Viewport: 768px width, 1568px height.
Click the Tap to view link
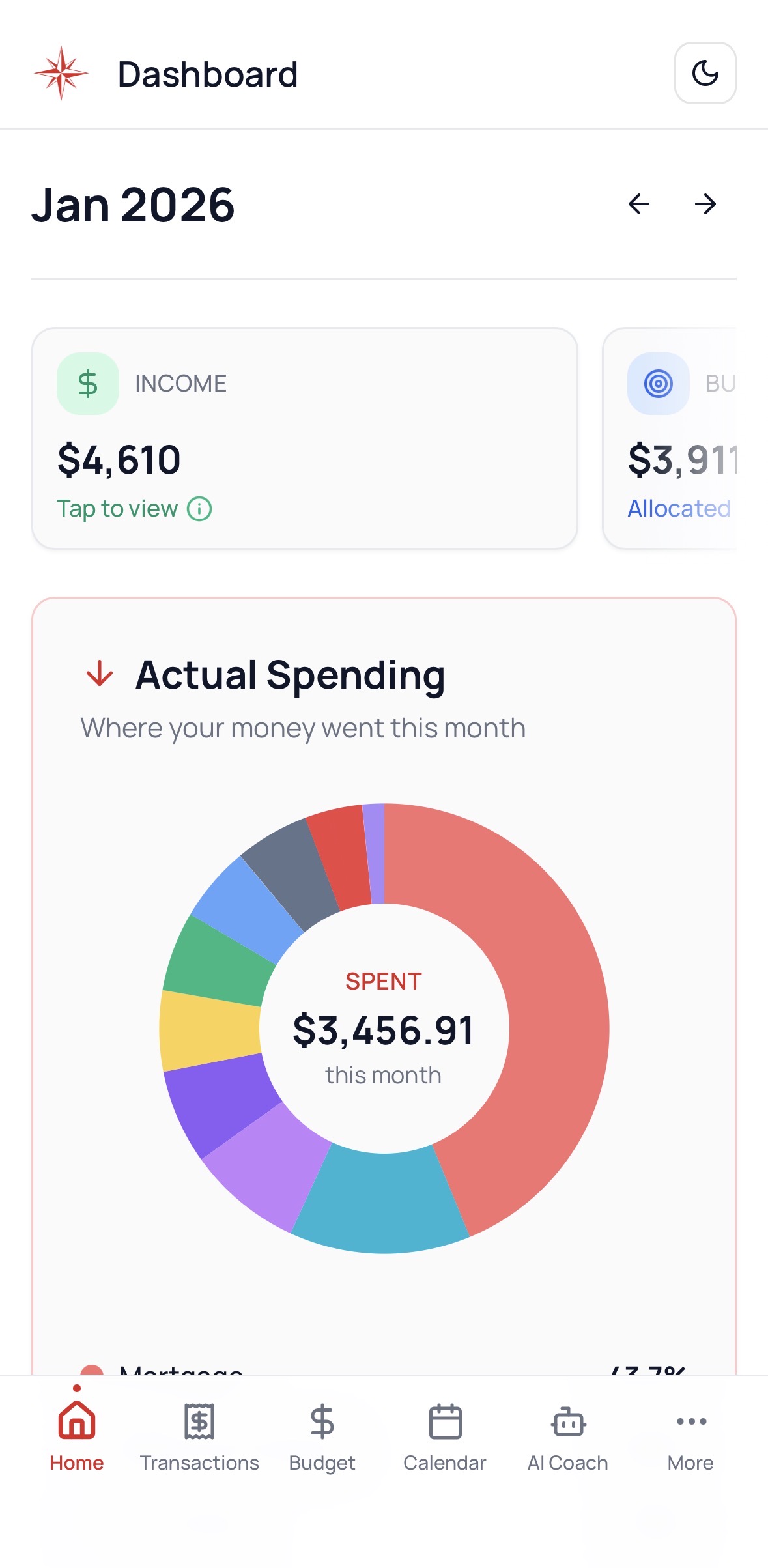click(117, 508)
